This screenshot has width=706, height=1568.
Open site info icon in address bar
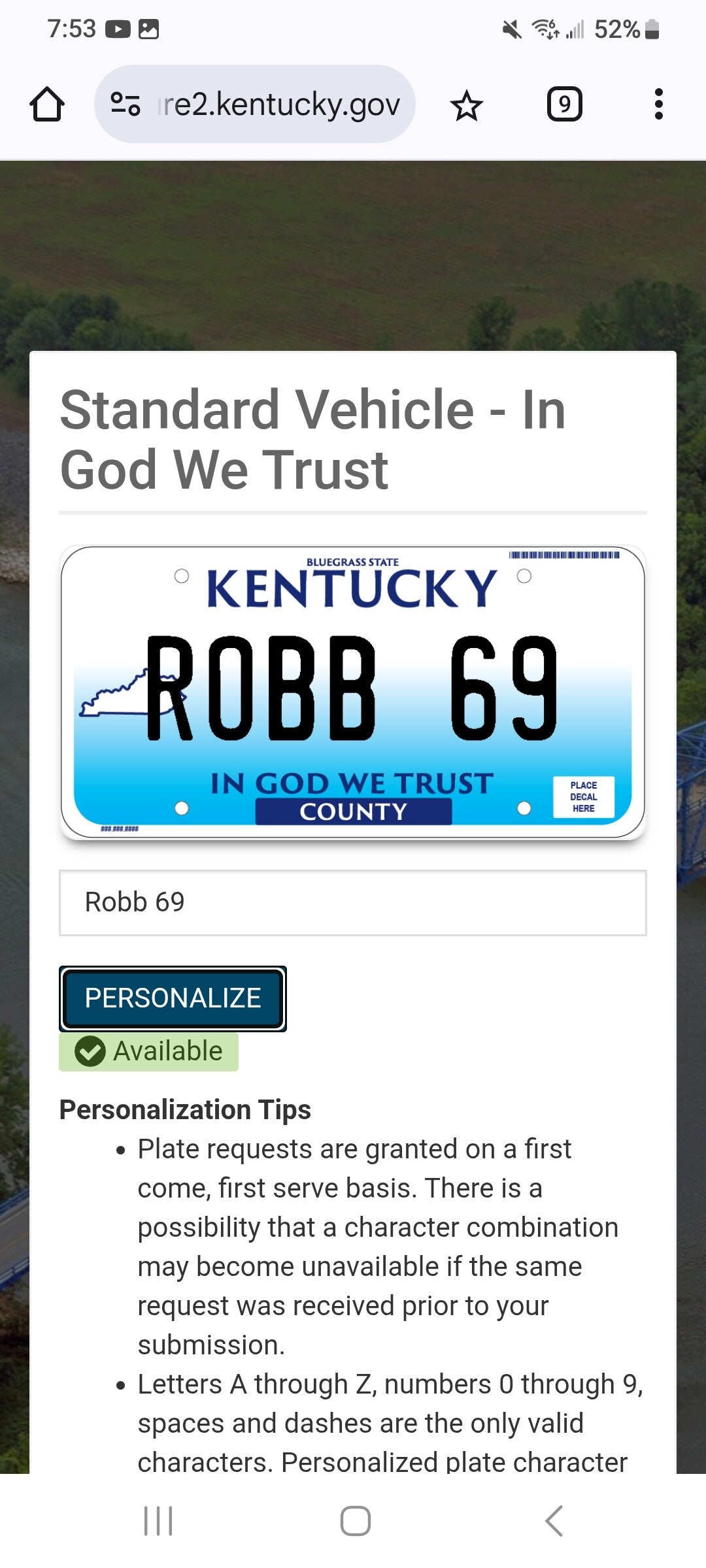(125, 105)
